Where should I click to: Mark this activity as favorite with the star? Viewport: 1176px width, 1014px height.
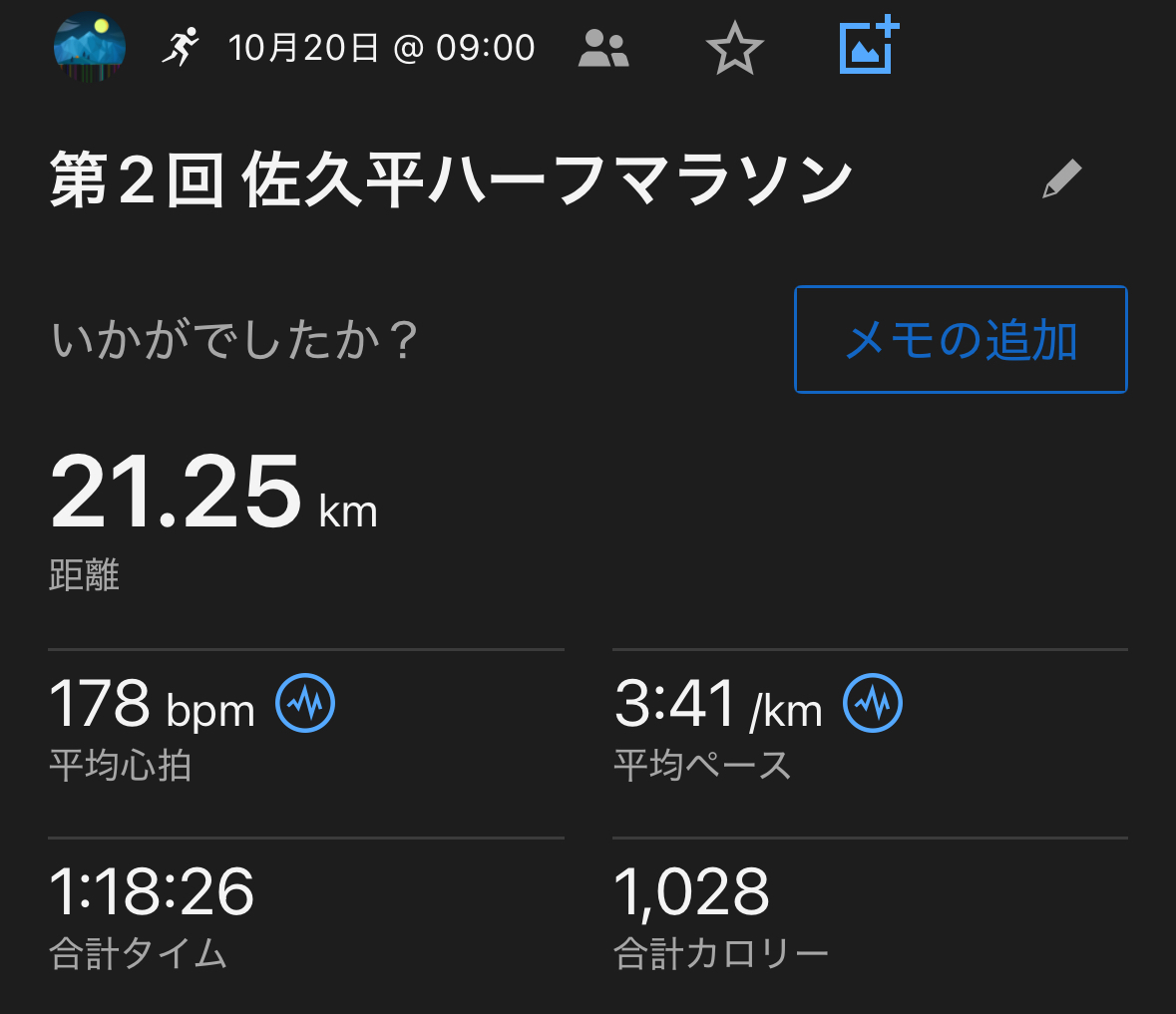[734, 48]
